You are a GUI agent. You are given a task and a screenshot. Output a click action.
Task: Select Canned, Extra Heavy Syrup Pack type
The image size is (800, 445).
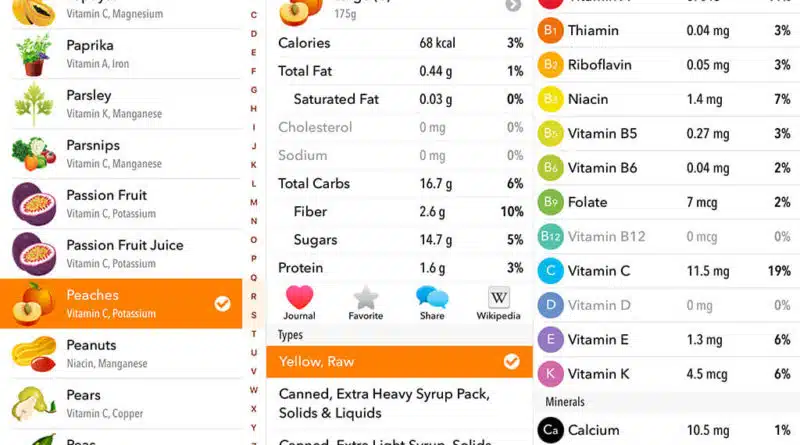click(x=398, y=404)
